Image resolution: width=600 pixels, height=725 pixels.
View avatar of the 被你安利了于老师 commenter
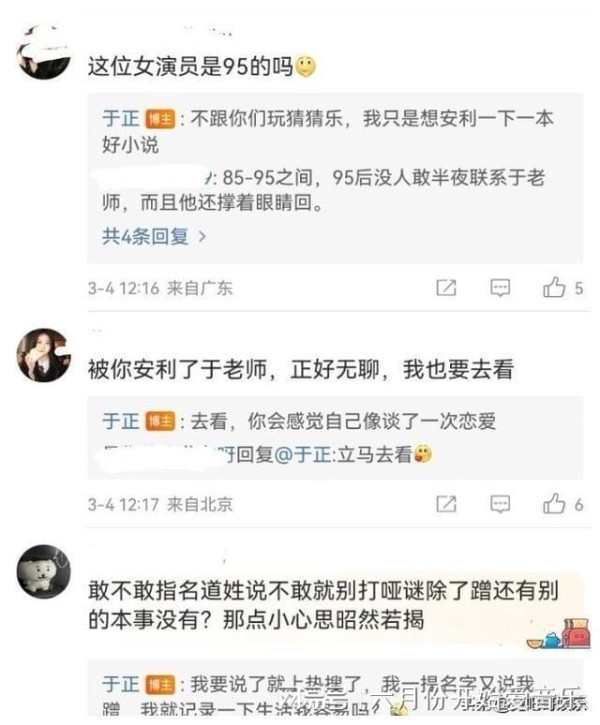(x=44, y=355)
